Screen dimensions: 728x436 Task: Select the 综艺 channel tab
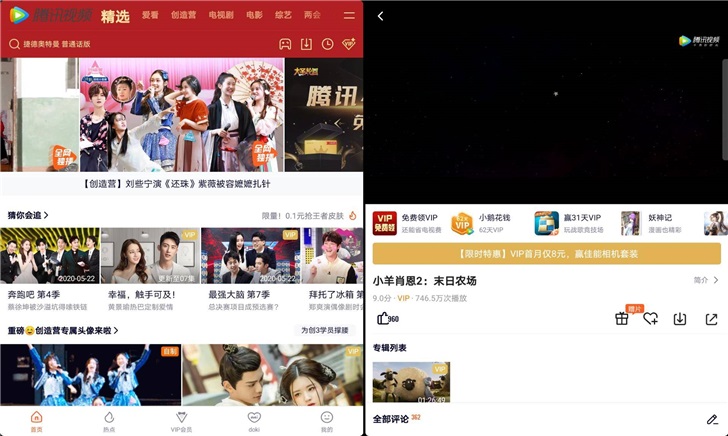coord(284,16)
